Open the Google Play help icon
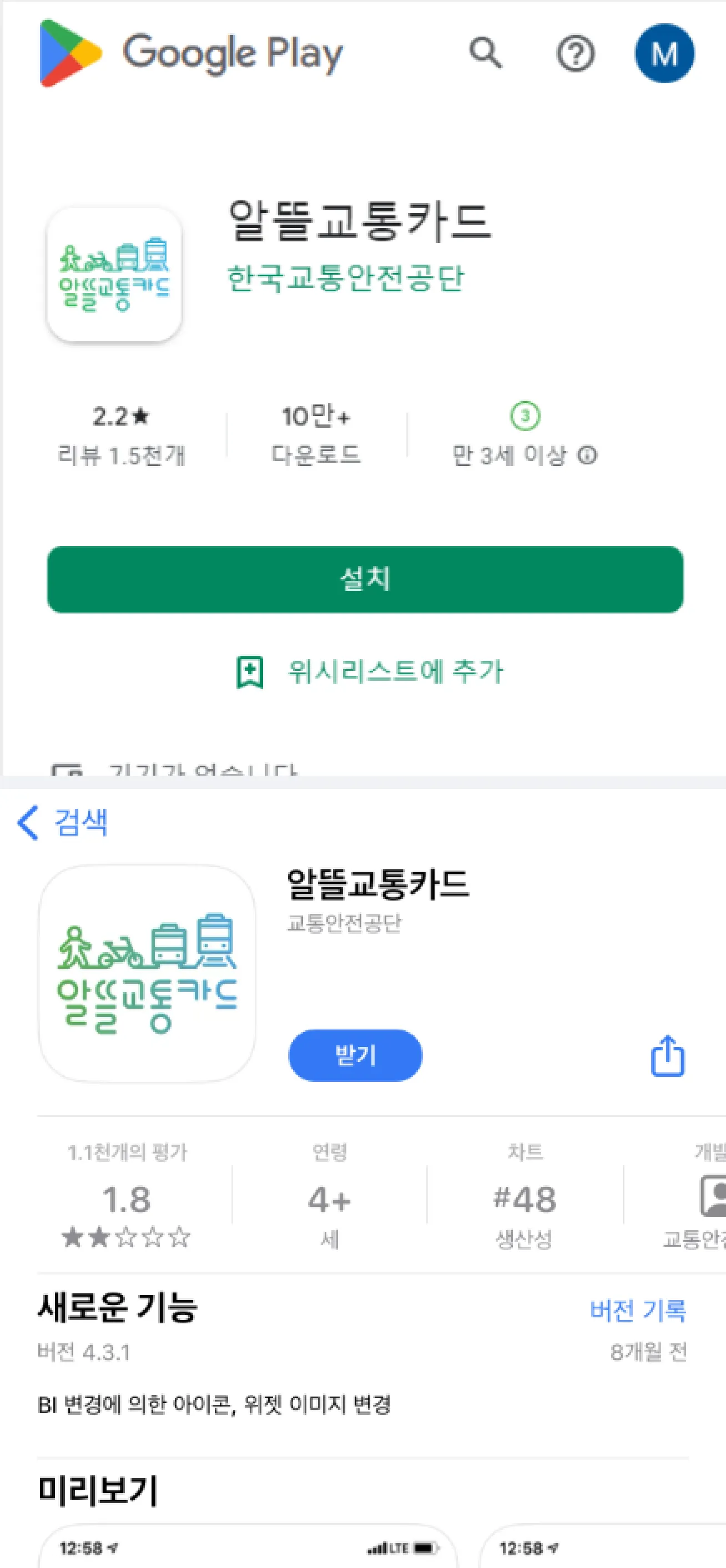This screenshot has width=726, height=1568. tap(573, 54)
